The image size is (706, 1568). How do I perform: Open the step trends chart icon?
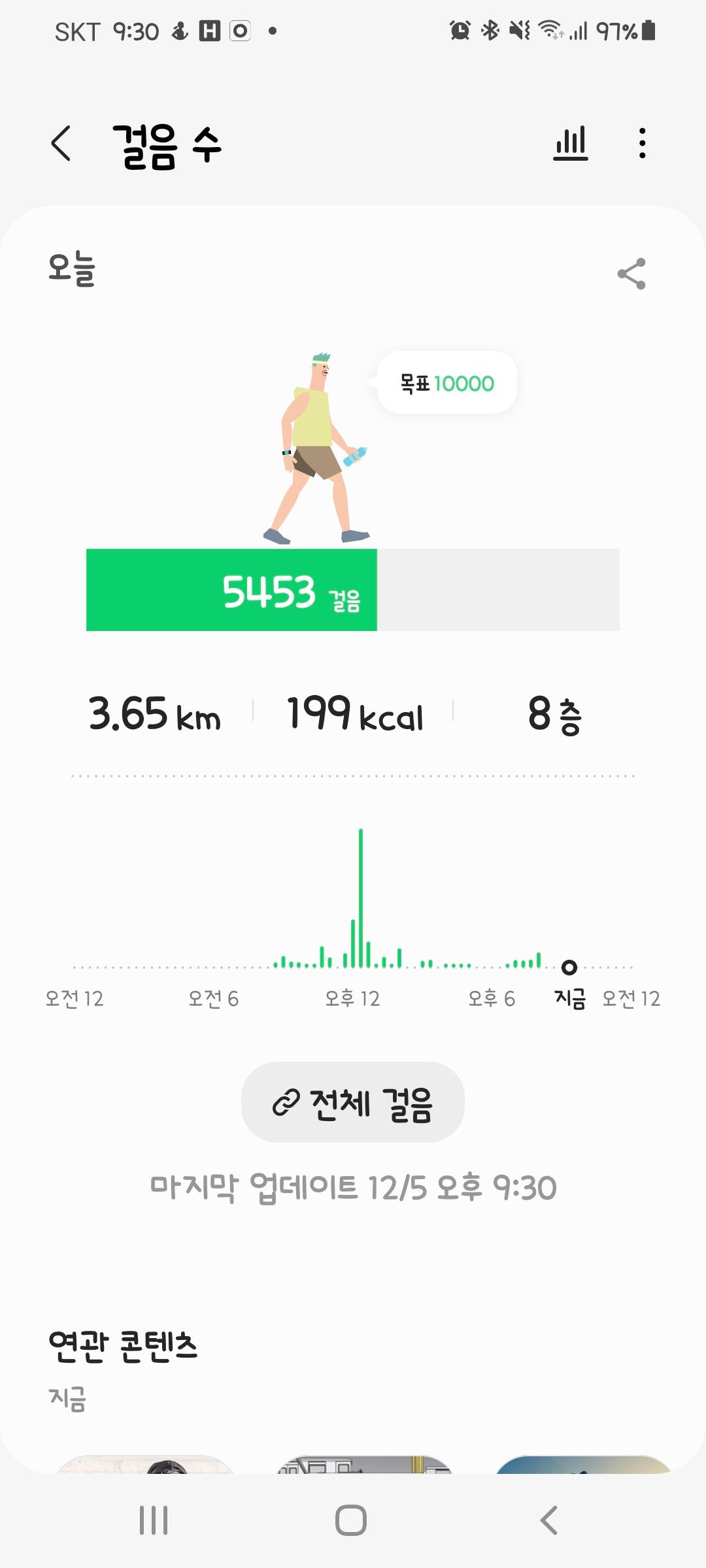(570, 143)
